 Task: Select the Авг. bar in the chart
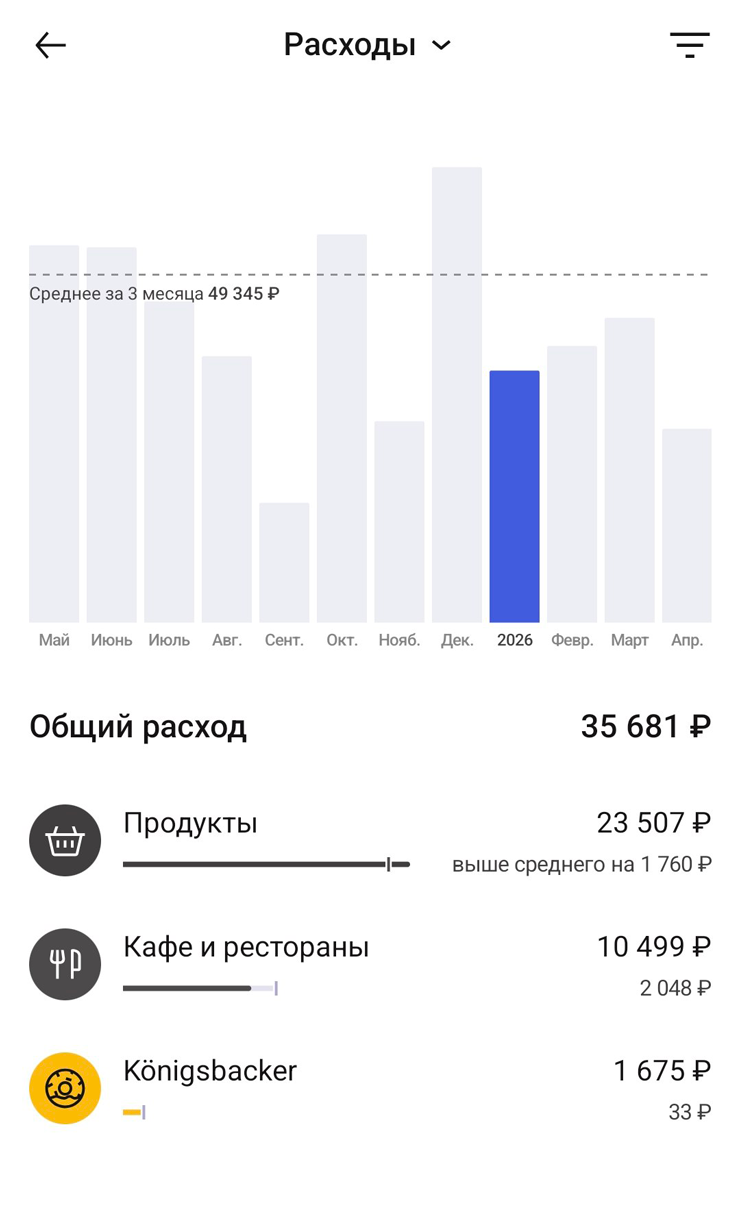pyautogui.click(x=227, y=489)
